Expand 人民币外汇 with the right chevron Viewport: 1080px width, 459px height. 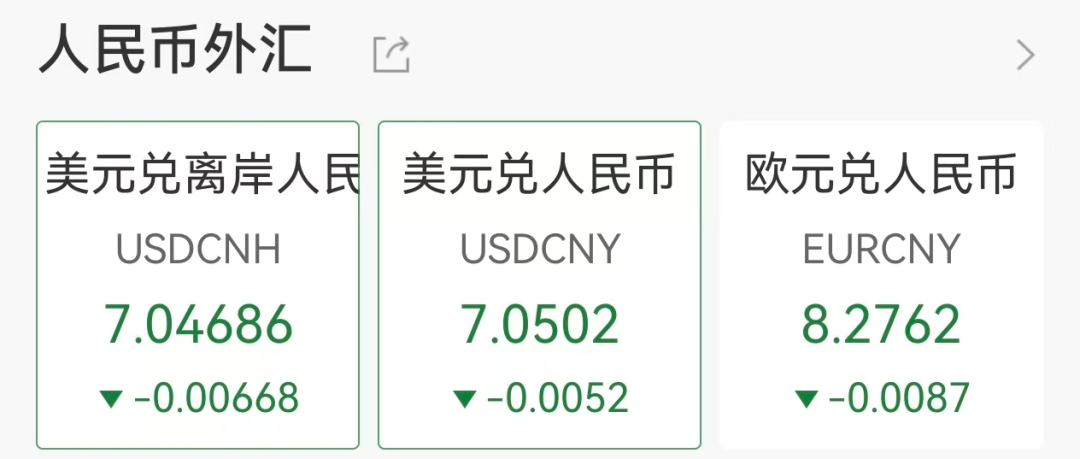tap(1025, 55)
